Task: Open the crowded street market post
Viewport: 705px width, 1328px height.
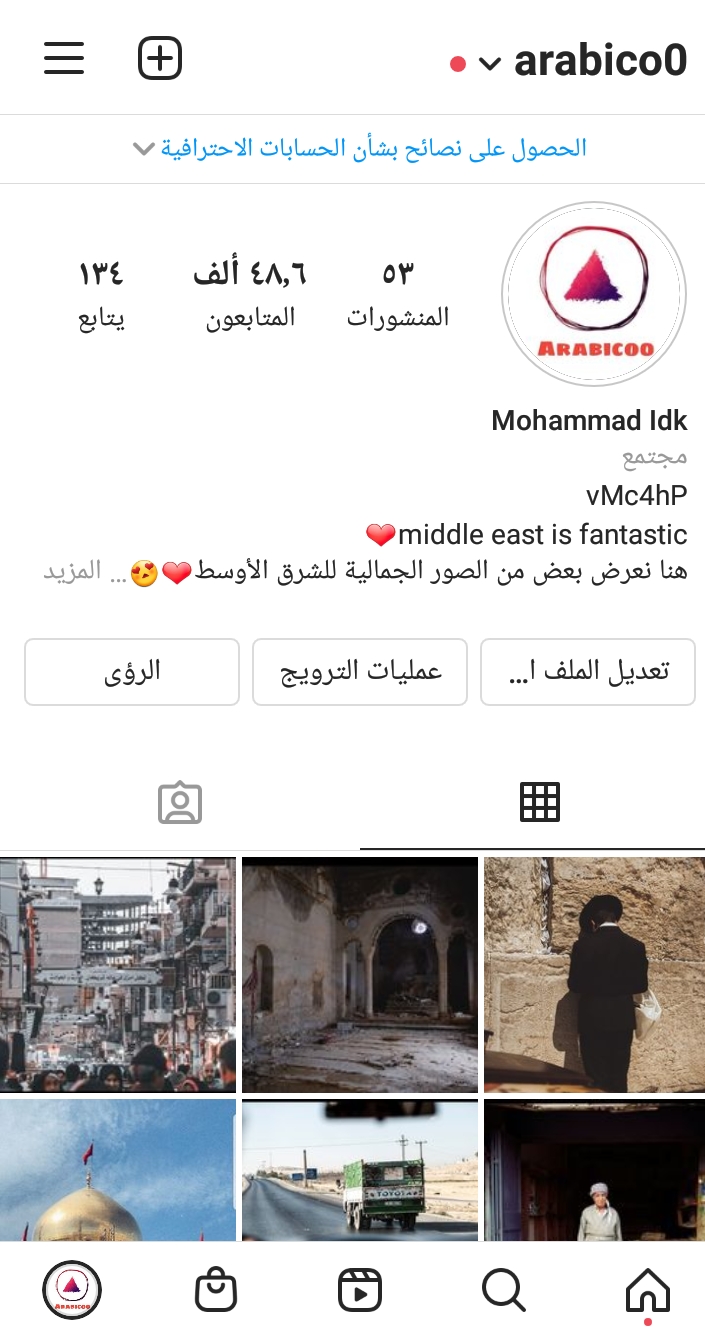Action: click(x=118, y=974)
